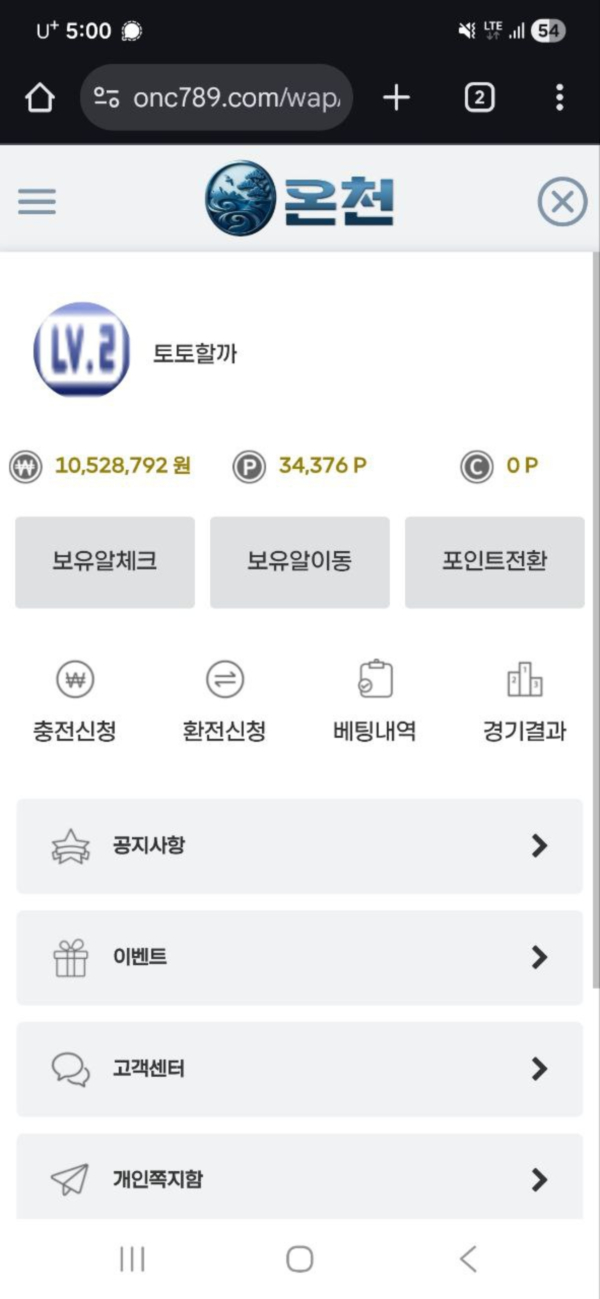Show the open tabs switcher
The image size is (600, 1299).
[x=479, y=97]
